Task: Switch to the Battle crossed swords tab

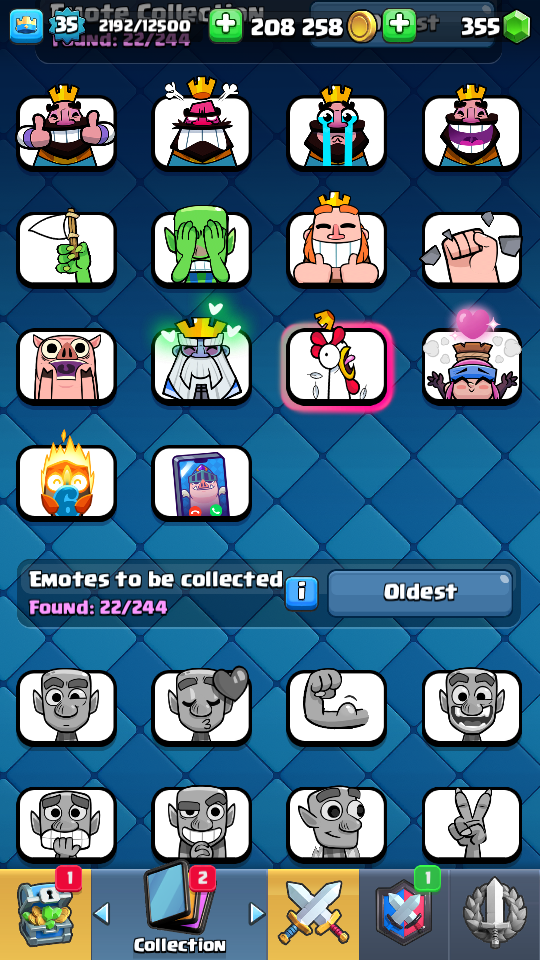Action: coord(313,913)
